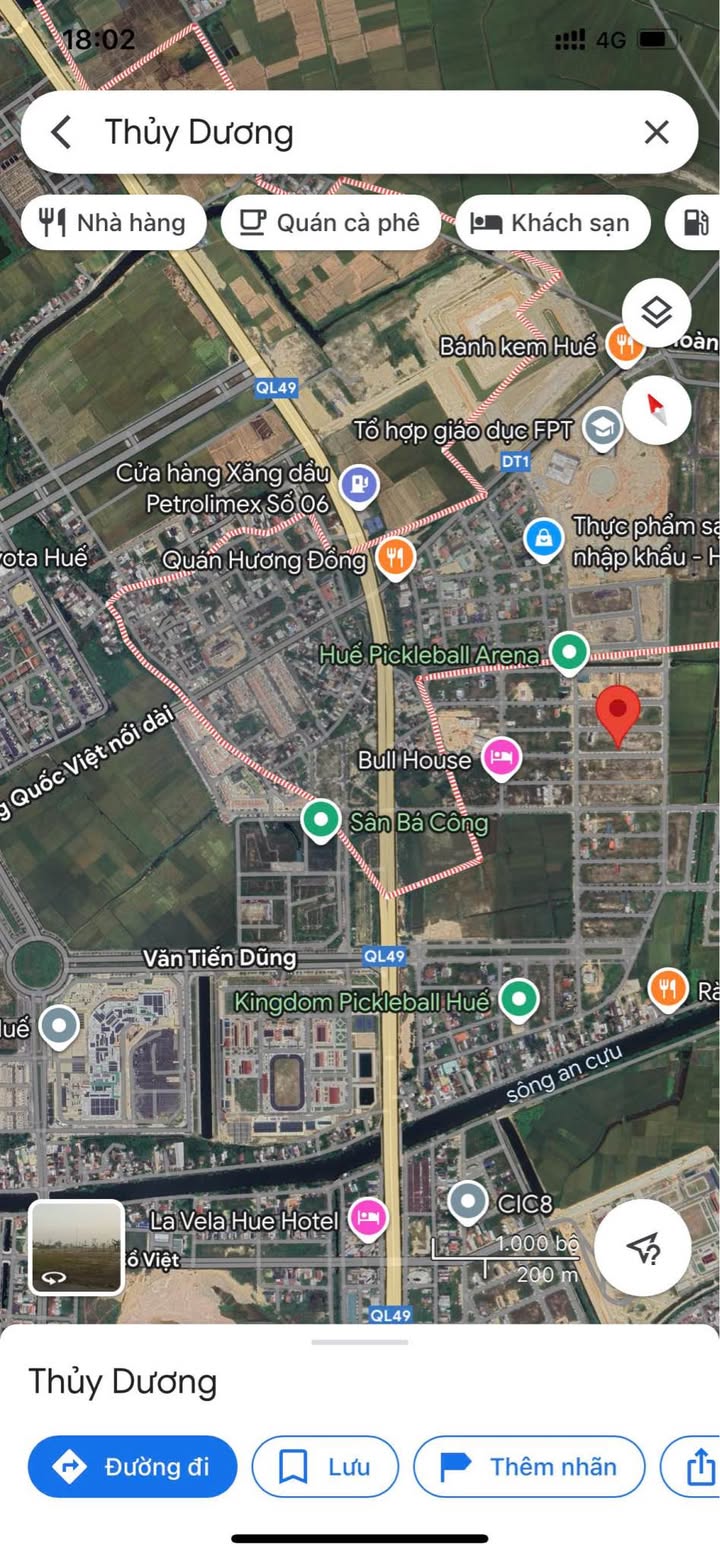This screenshot has width=720, height=1557.
Task: Go back from the Thủy Dương search
Action: [61, 132]
